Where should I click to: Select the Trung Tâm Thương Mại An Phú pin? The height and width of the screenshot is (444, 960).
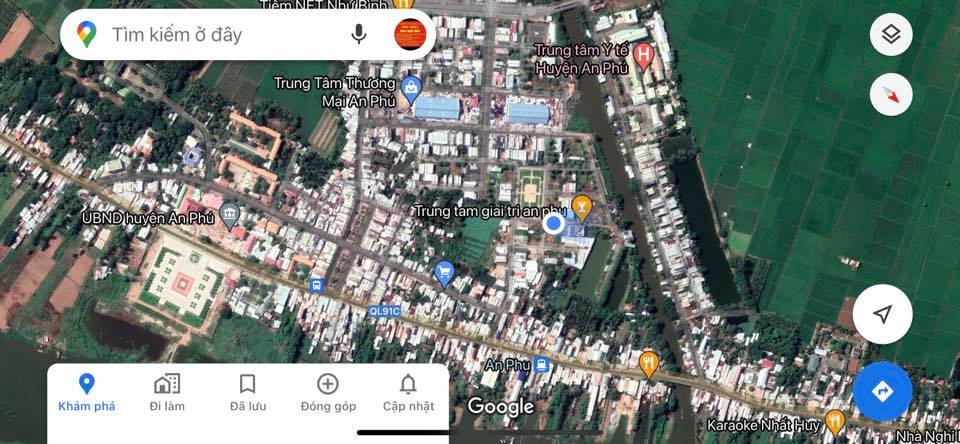coord(410,88)
